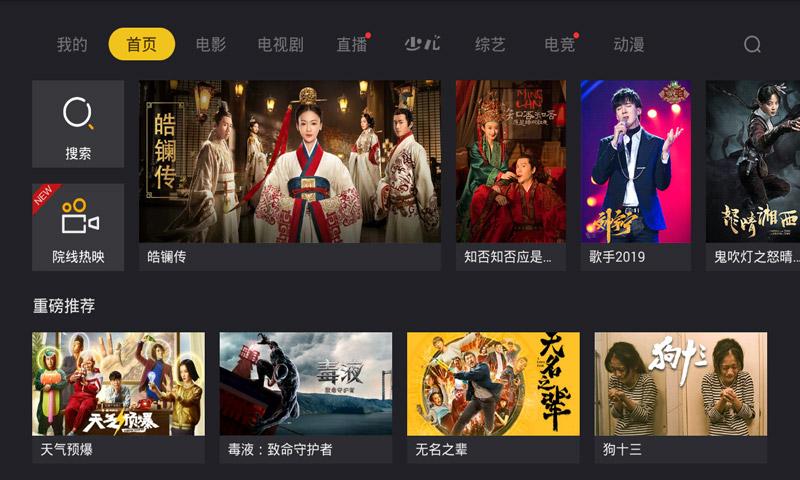This screenshot has height=480, width=800.
Task: Tap the 搜索 search tile
Action: 78,124
